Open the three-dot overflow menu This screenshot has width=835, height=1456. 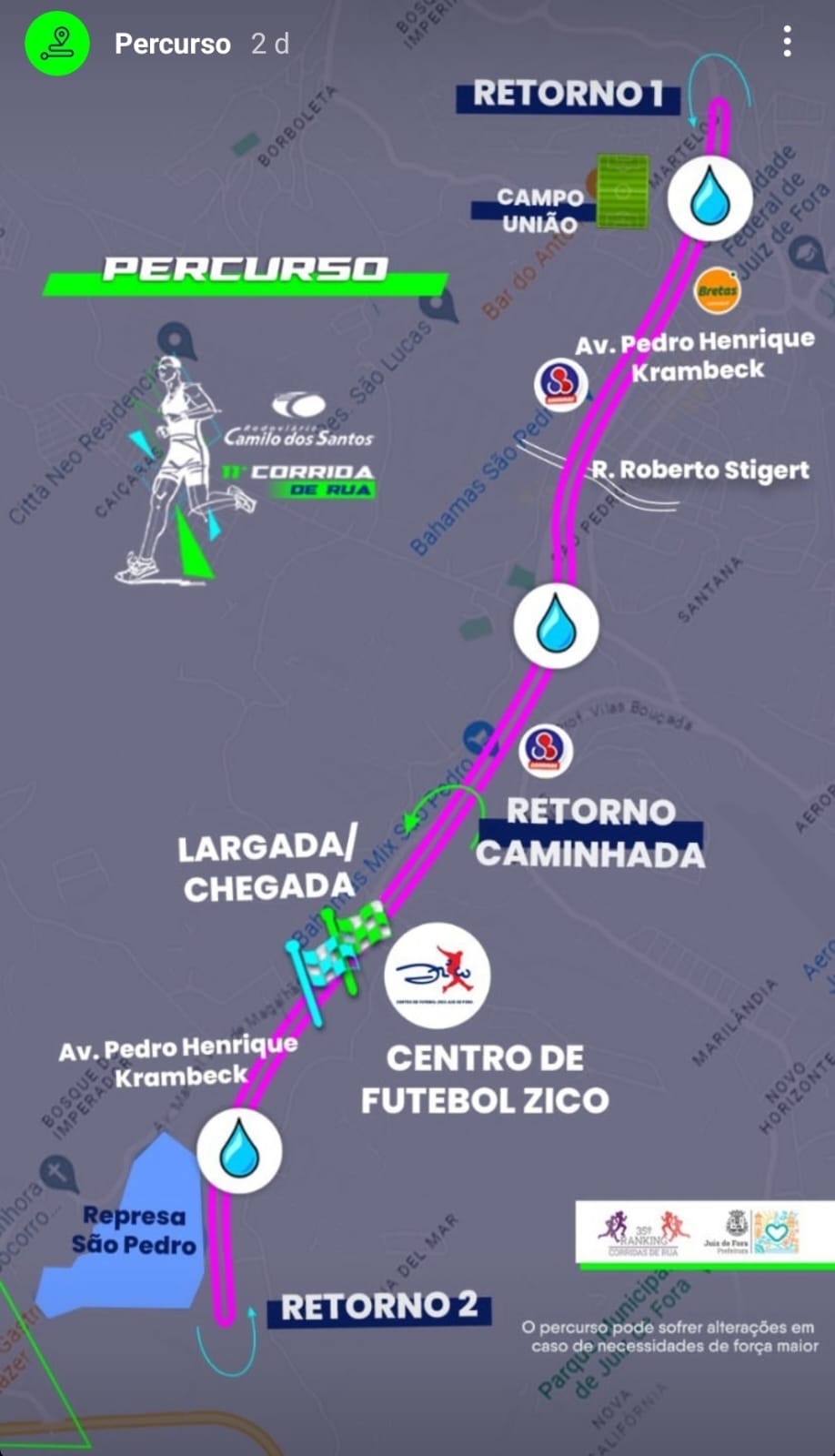[x=787, y=42]
